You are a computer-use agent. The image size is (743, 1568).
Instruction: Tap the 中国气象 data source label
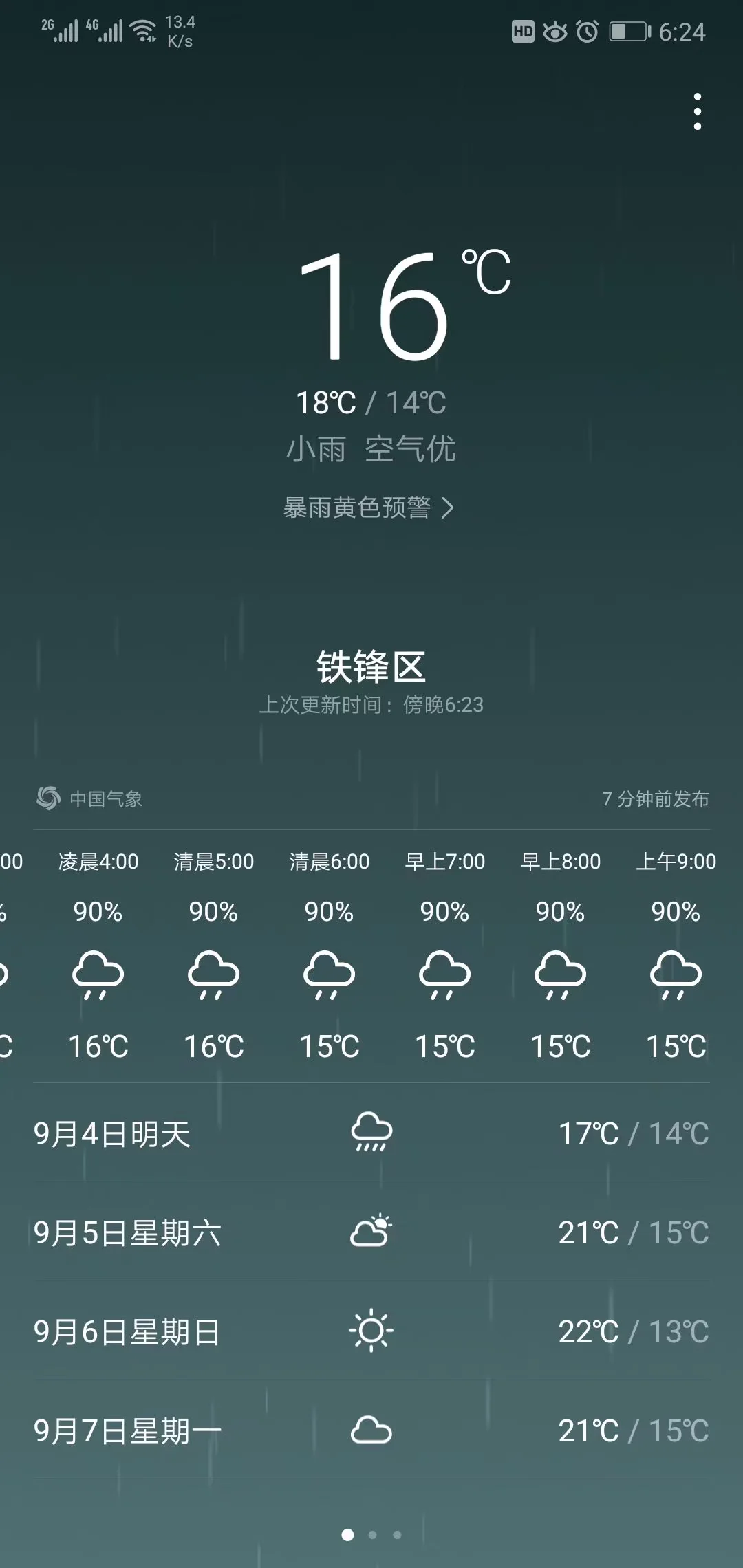(x=90, y=798)
